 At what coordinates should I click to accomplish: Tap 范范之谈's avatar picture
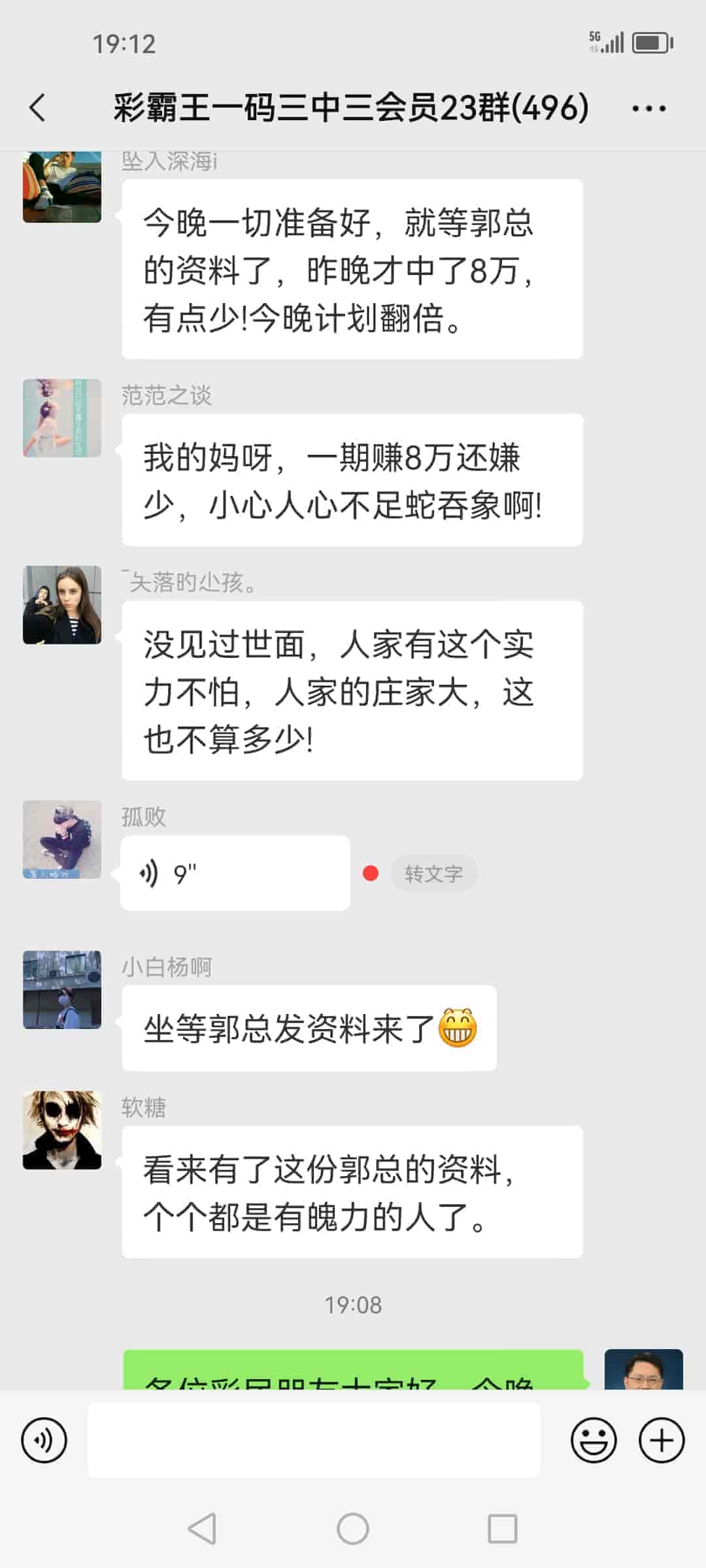62,418
